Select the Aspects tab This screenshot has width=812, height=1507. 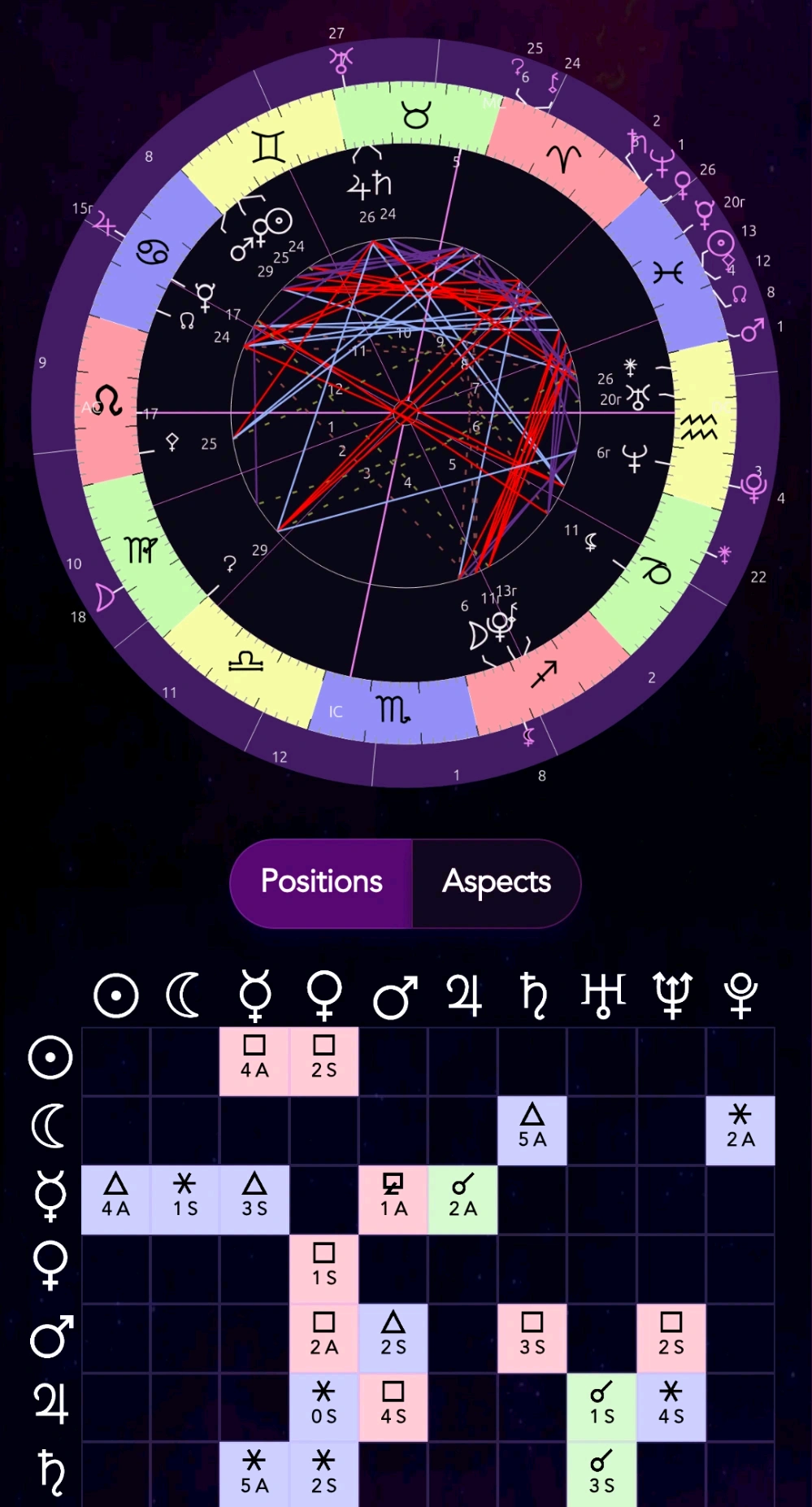pyautogui.click(x=497, y=882)
